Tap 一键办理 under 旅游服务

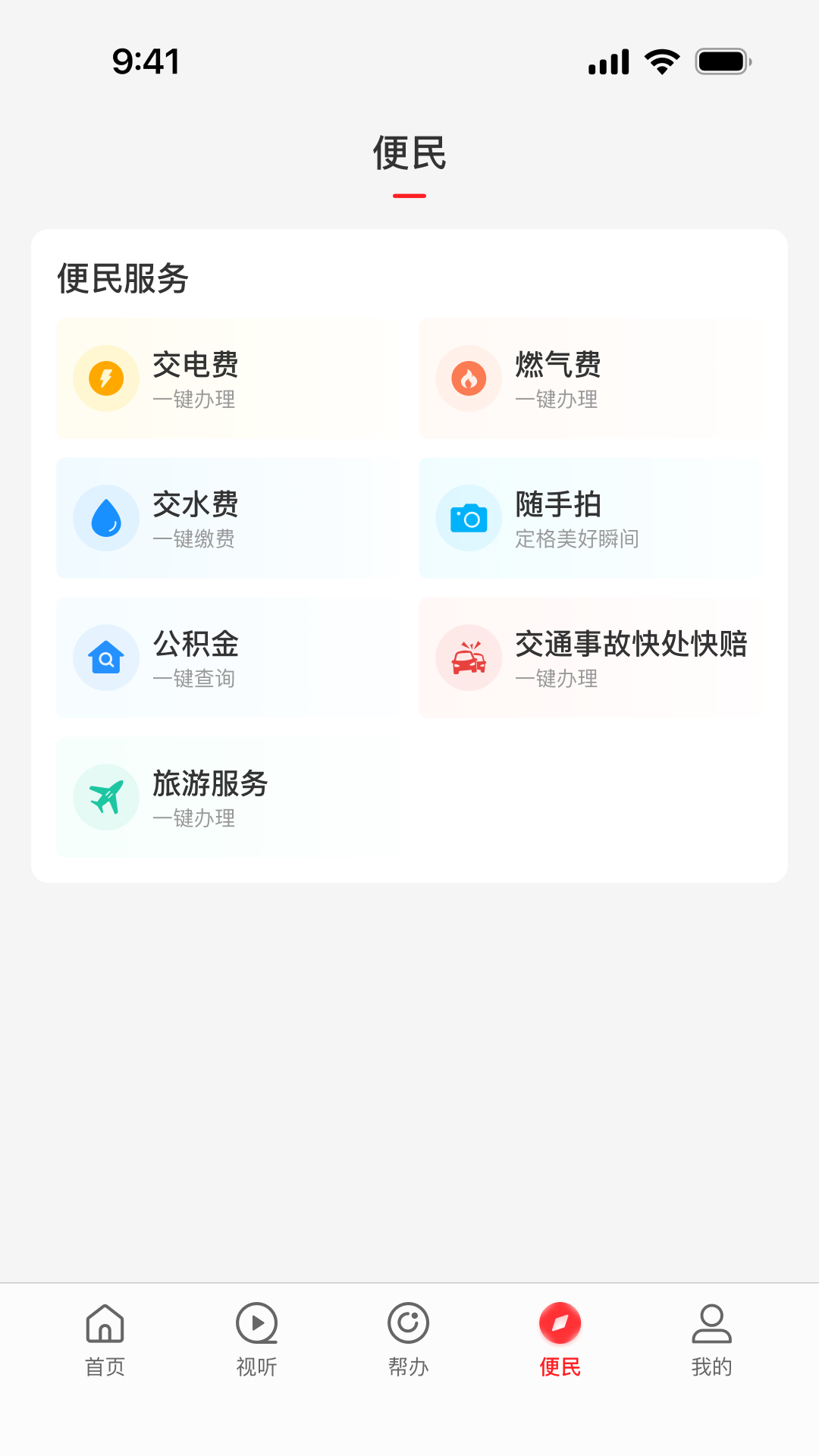(194, 818)
